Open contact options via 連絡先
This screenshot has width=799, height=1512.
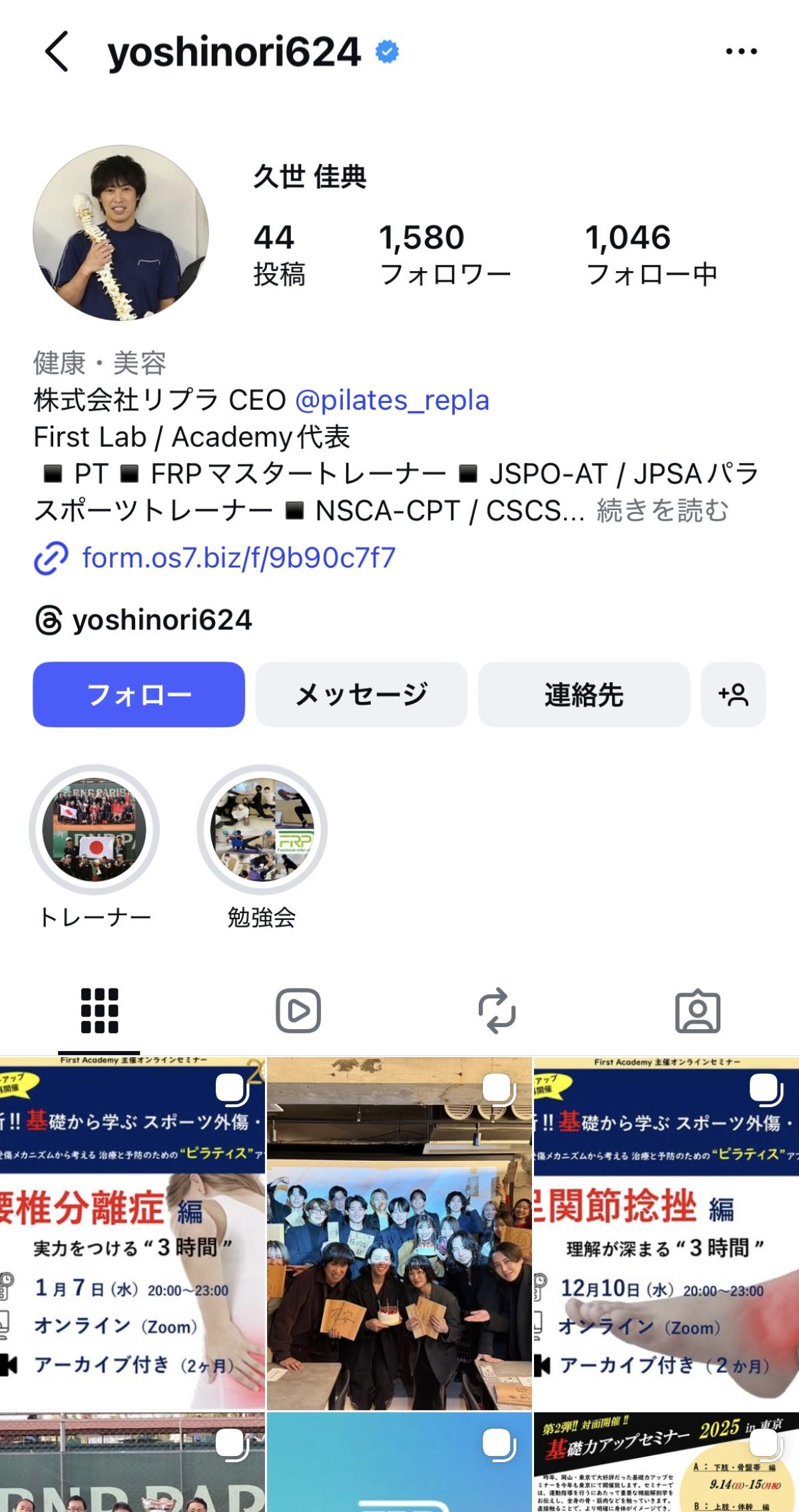583,694
